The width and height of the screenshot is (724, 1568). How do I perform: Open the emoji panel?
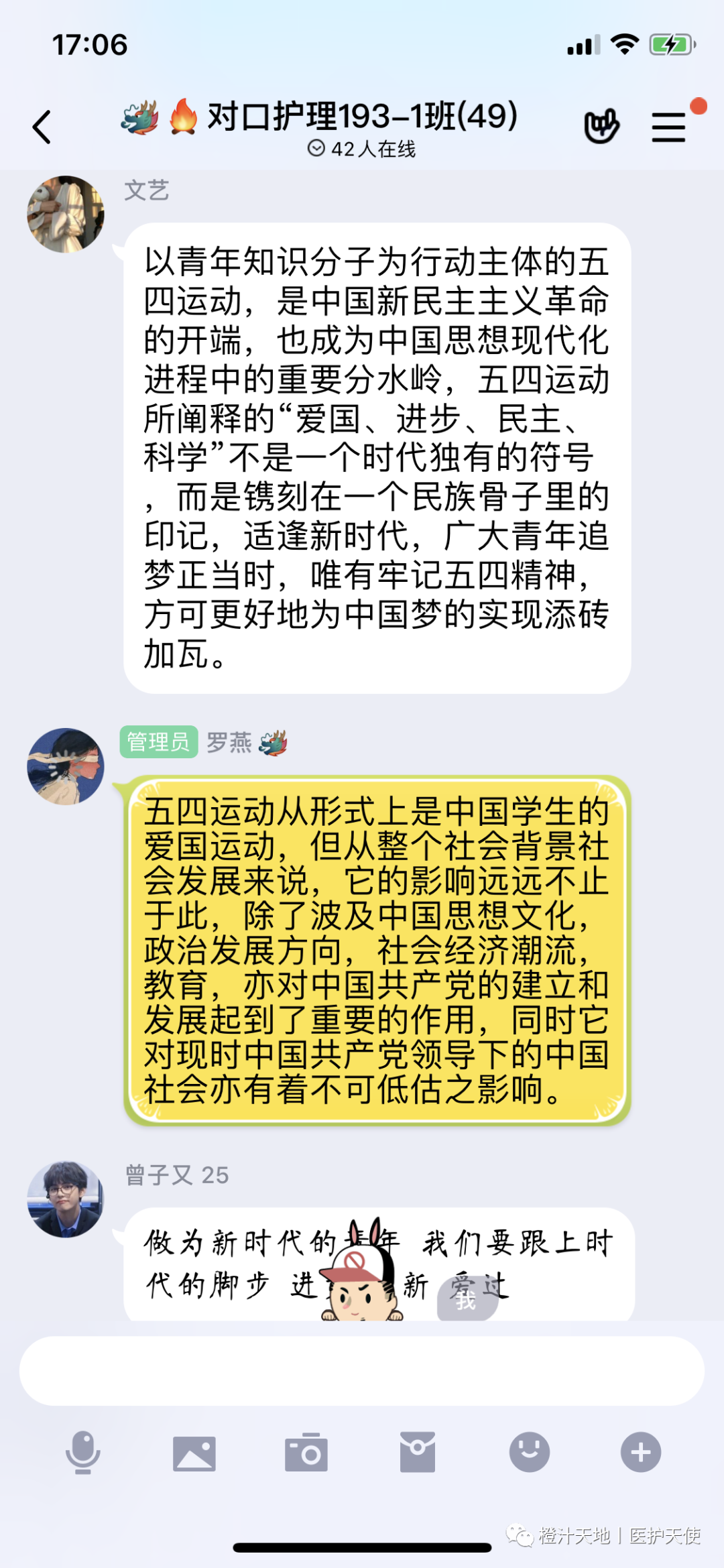[530, 1453]
